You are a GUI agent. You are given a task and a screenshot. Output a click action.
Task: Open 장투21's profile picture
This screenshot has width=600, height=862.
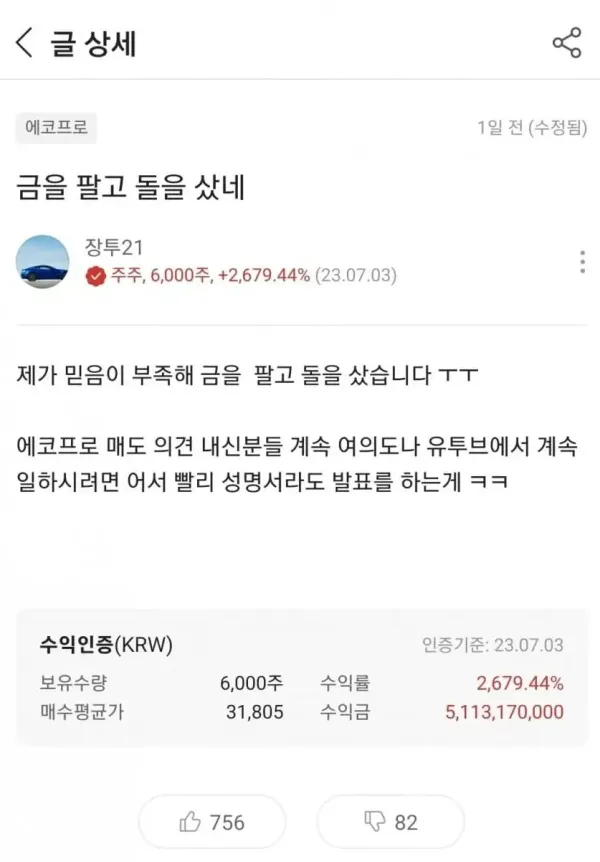pyautogui.click(x=43, y=262)
